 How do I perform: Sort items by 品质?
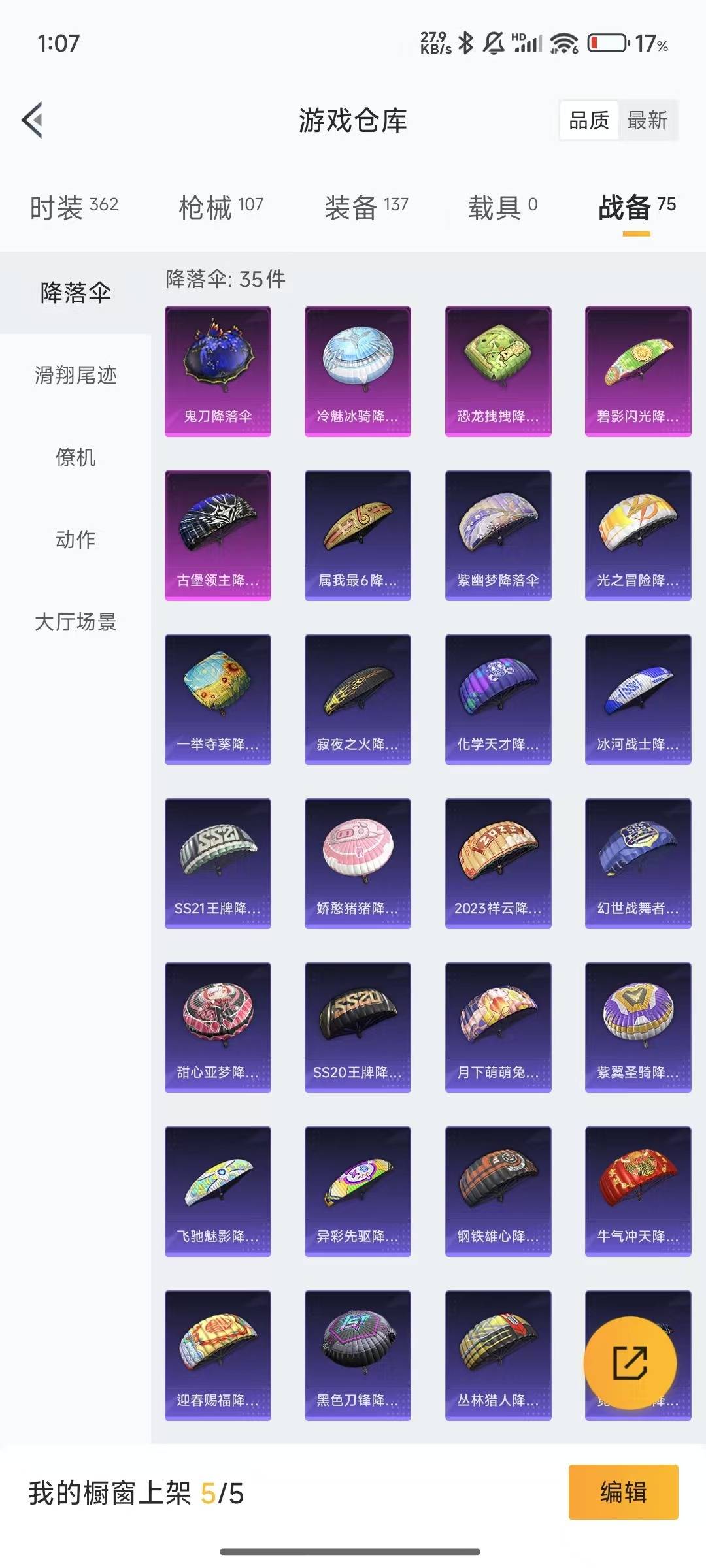[589, 120]
